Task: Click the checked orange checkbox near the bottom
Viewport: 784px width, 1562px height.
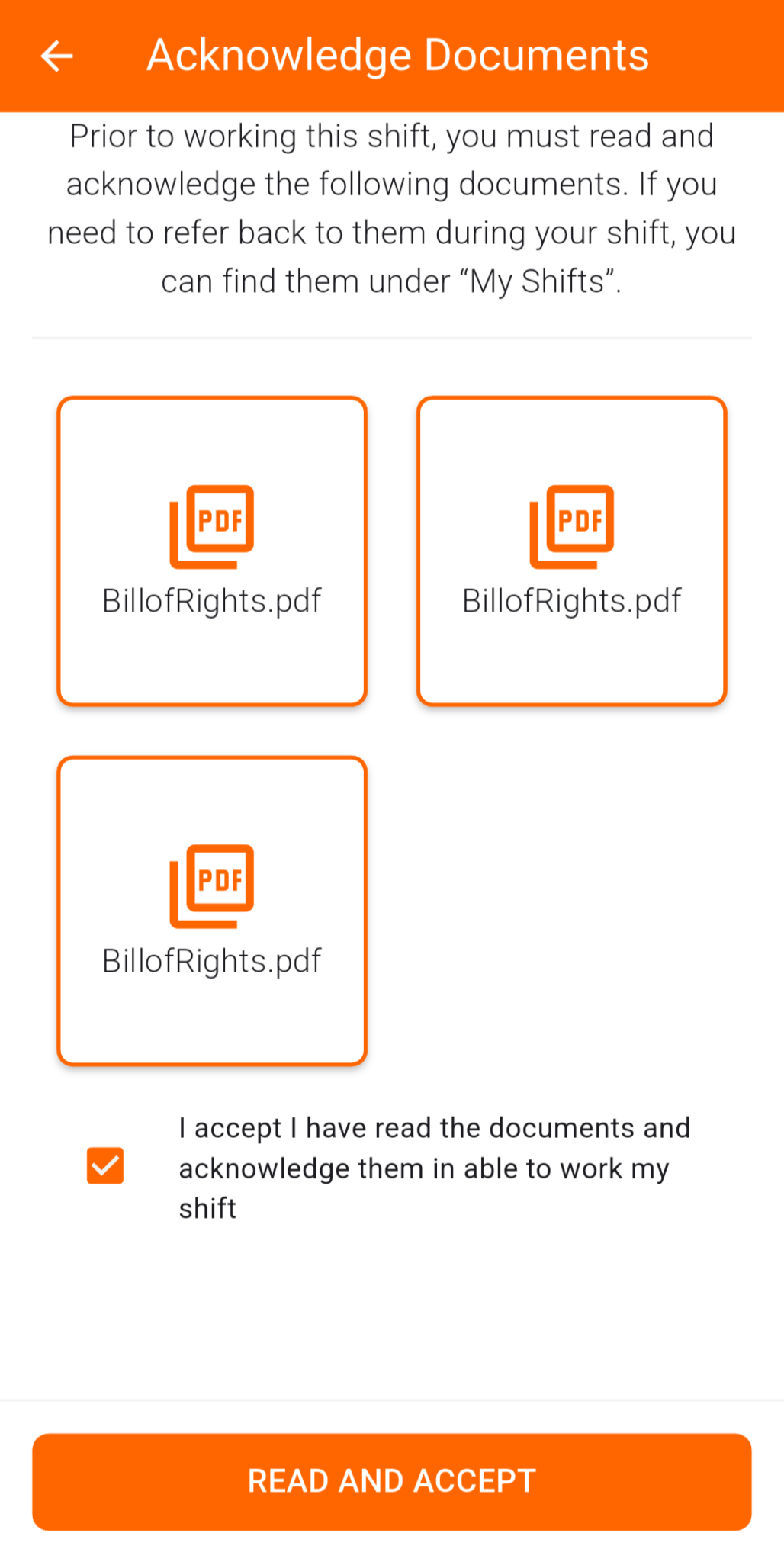Action: pos(104,1165)
